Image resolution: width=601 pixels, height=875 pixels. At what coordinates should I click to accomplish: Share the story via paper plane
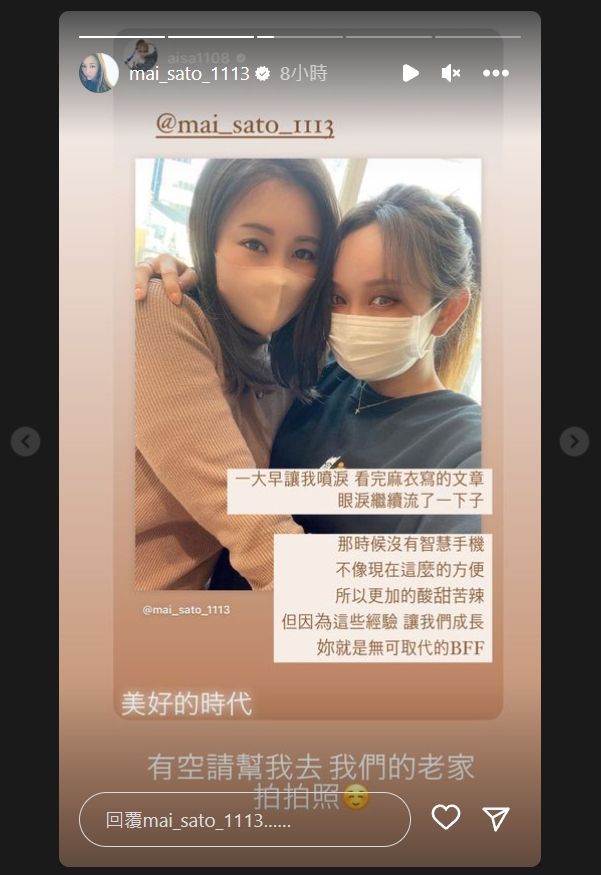[x=496, y=818]
